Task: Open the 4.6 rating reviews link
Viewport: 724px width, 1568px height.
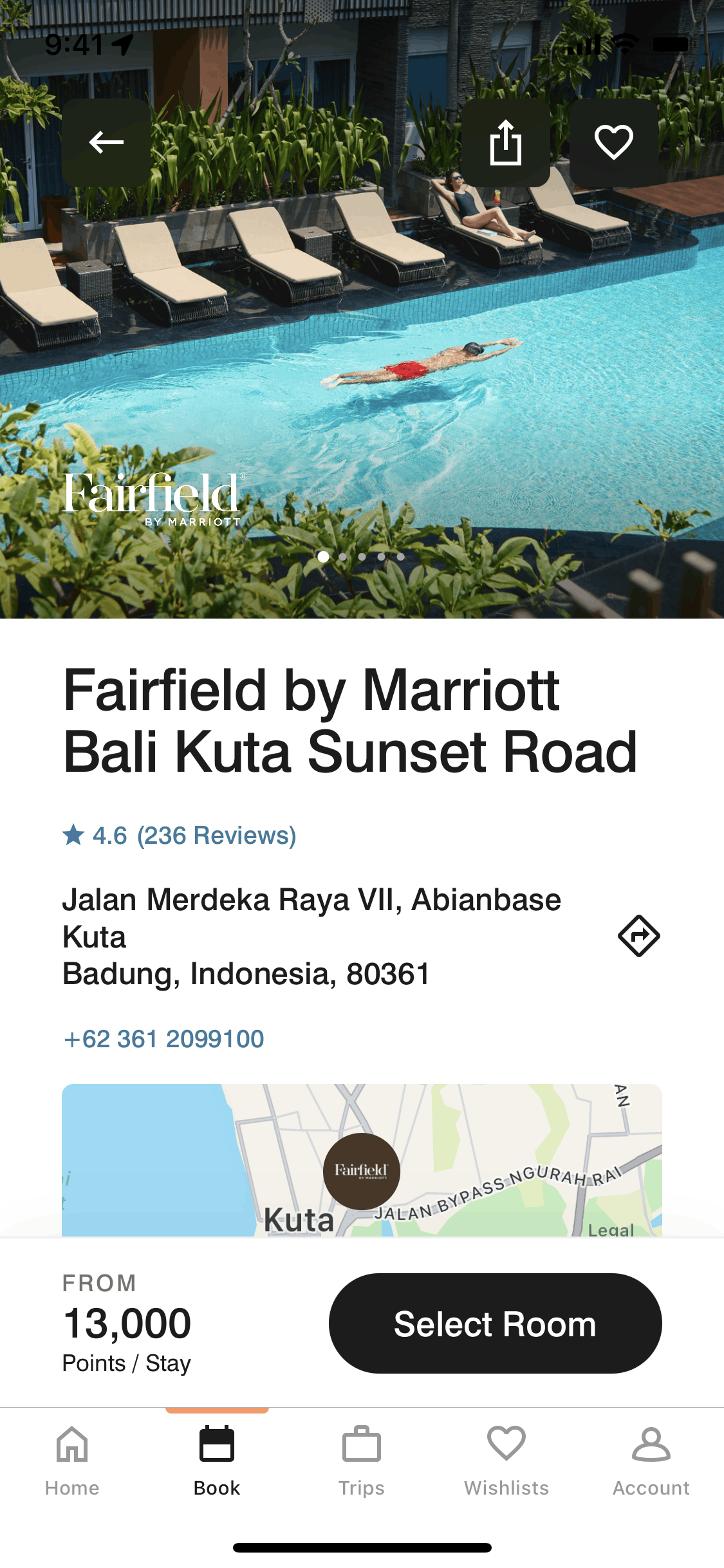Action: 180,835
